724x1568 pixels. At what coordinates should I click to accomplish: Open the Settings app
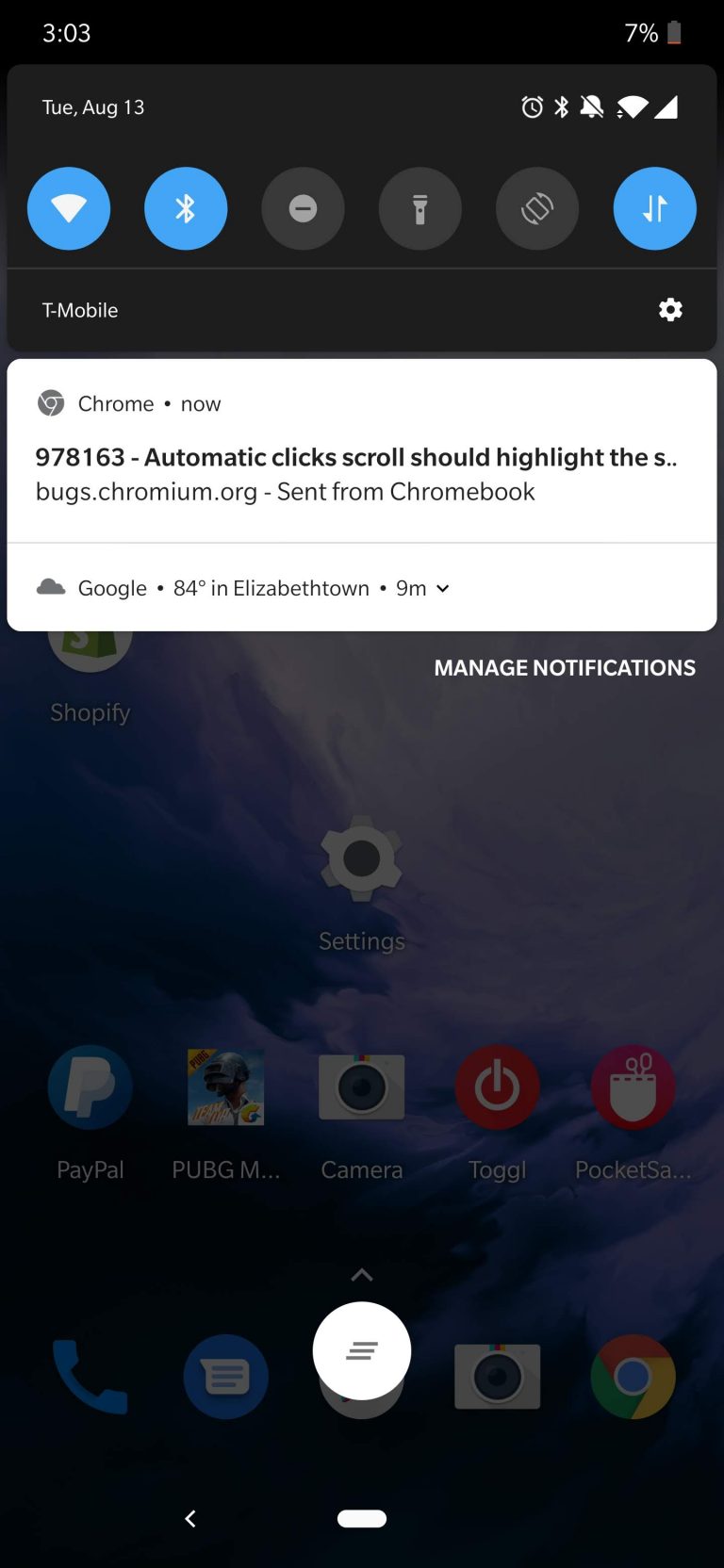[x=361, y=859]
